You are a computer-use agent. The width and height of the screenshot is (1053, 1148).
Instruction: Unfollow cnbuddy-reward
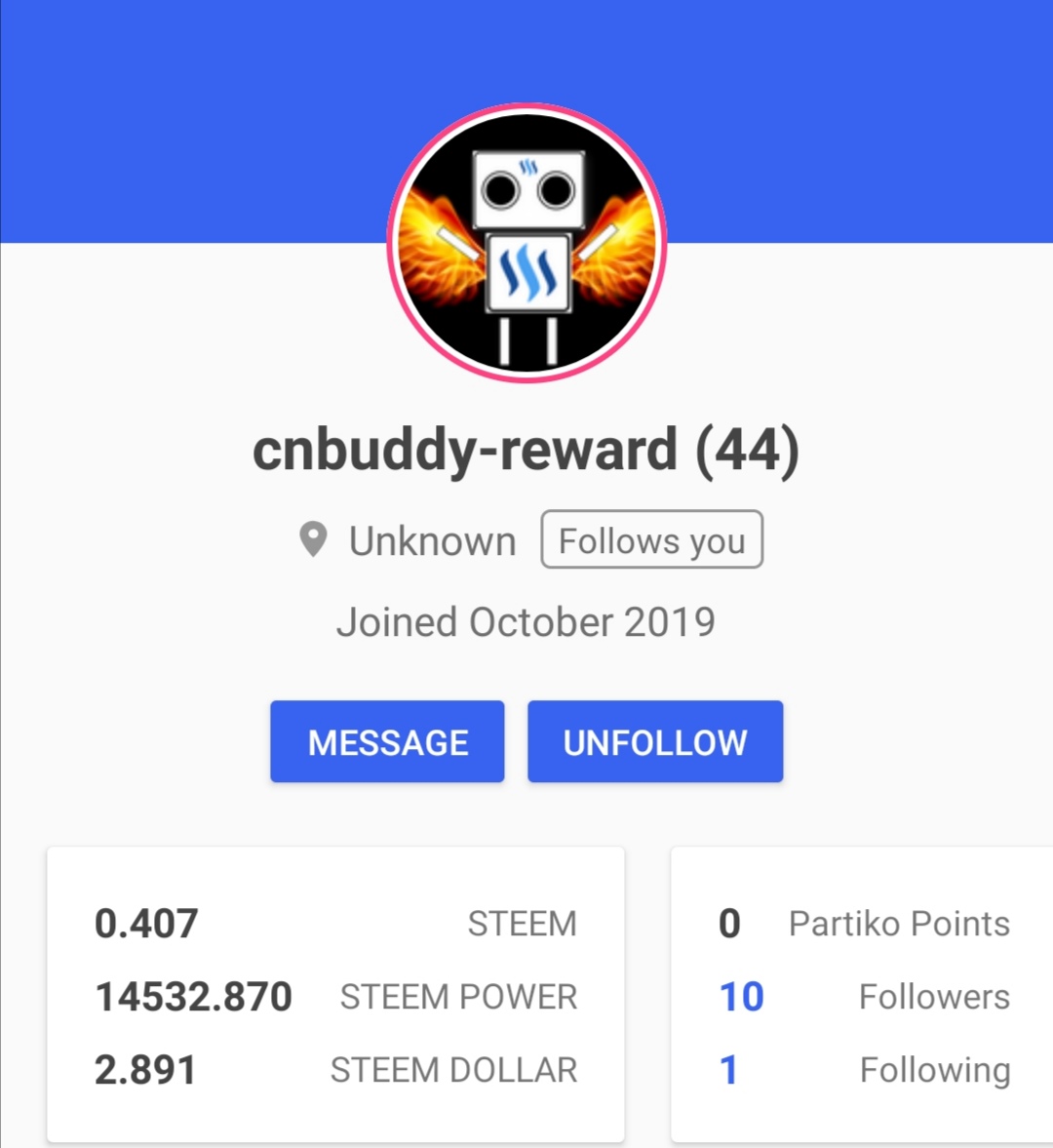click(655, 742)
